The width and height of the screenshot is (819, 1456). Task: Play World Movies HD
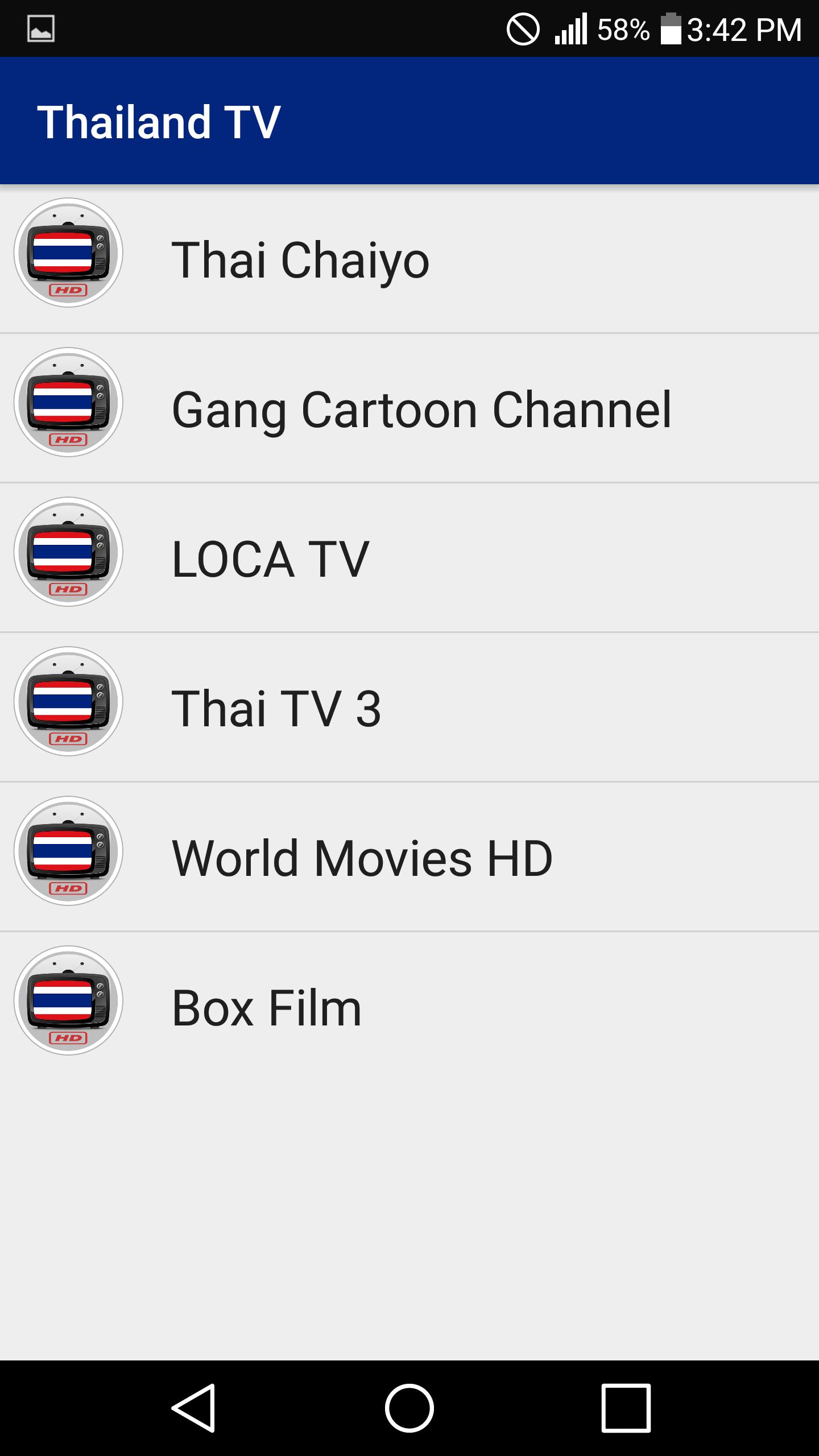tap(409, 857)
